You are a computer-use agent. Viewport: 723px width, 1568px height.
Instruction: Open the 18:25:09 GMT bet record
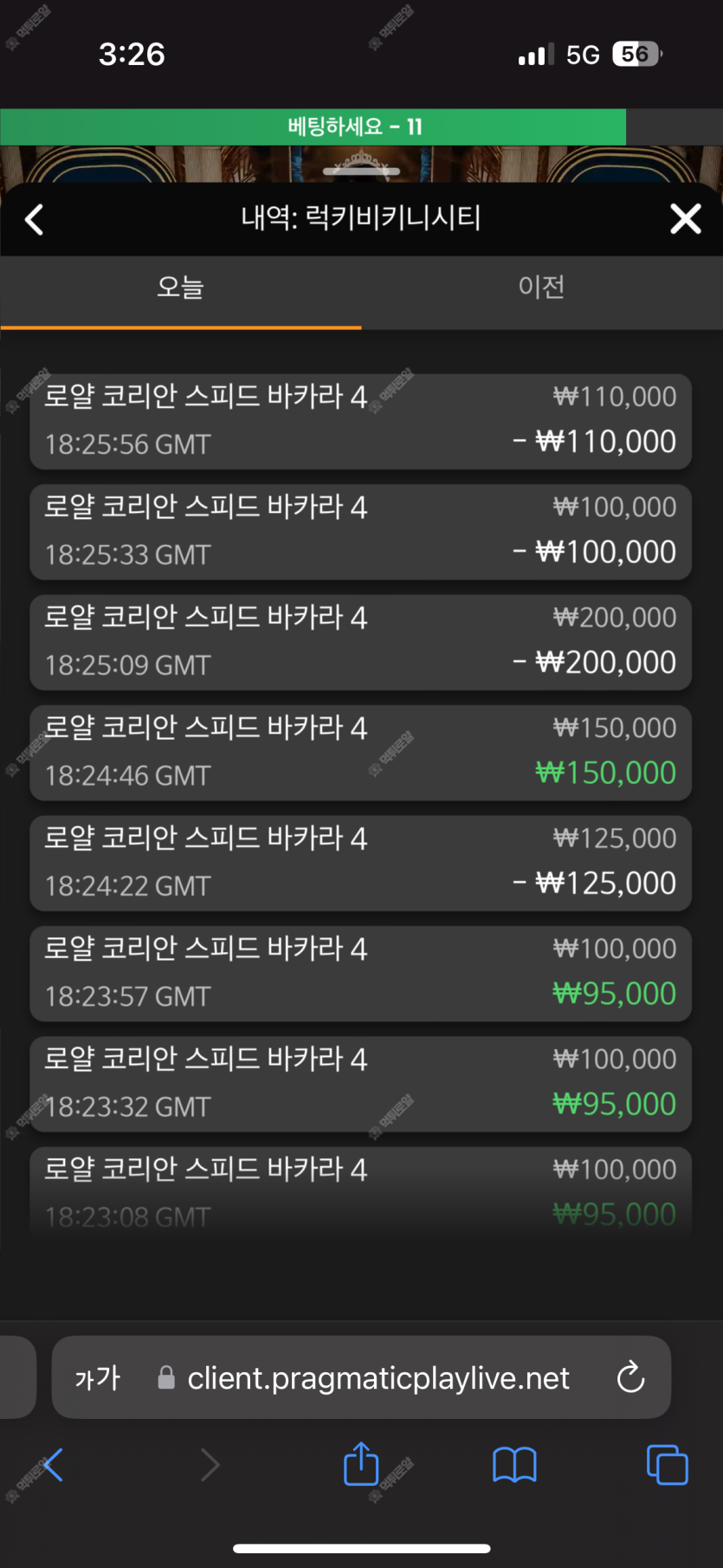(x=361, y=642)
